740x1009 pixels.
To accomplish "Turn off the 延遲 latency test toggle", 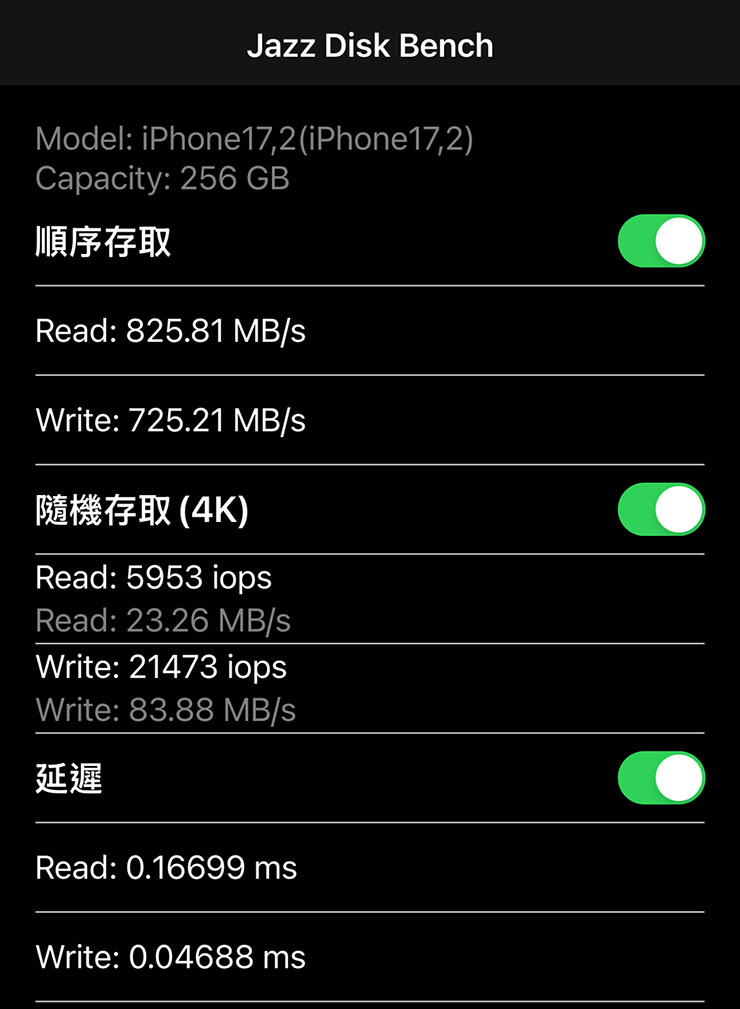I will coord(659,777).
